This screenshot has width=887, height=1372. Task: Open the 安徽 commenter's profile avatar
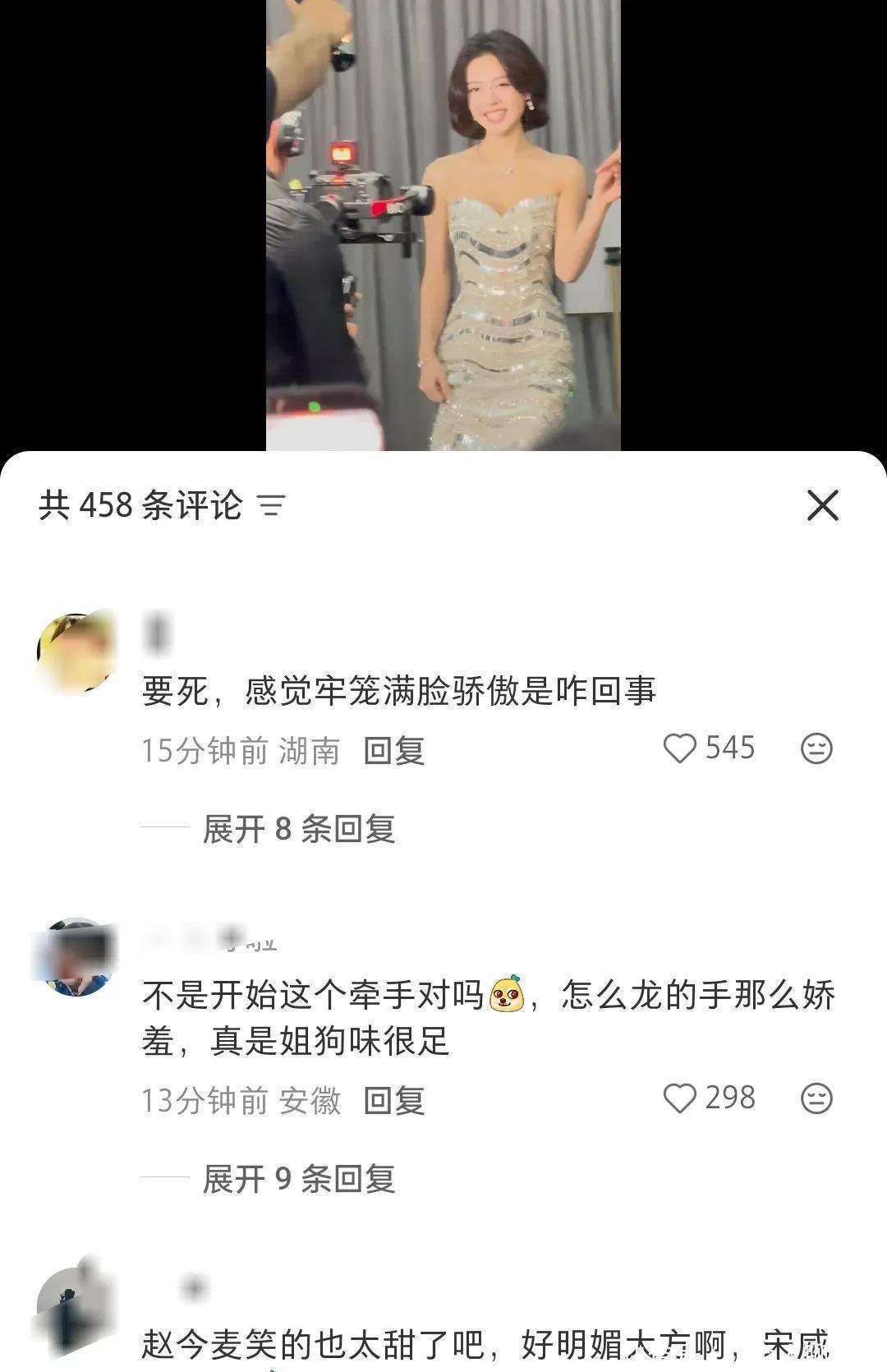coord(76,958)
